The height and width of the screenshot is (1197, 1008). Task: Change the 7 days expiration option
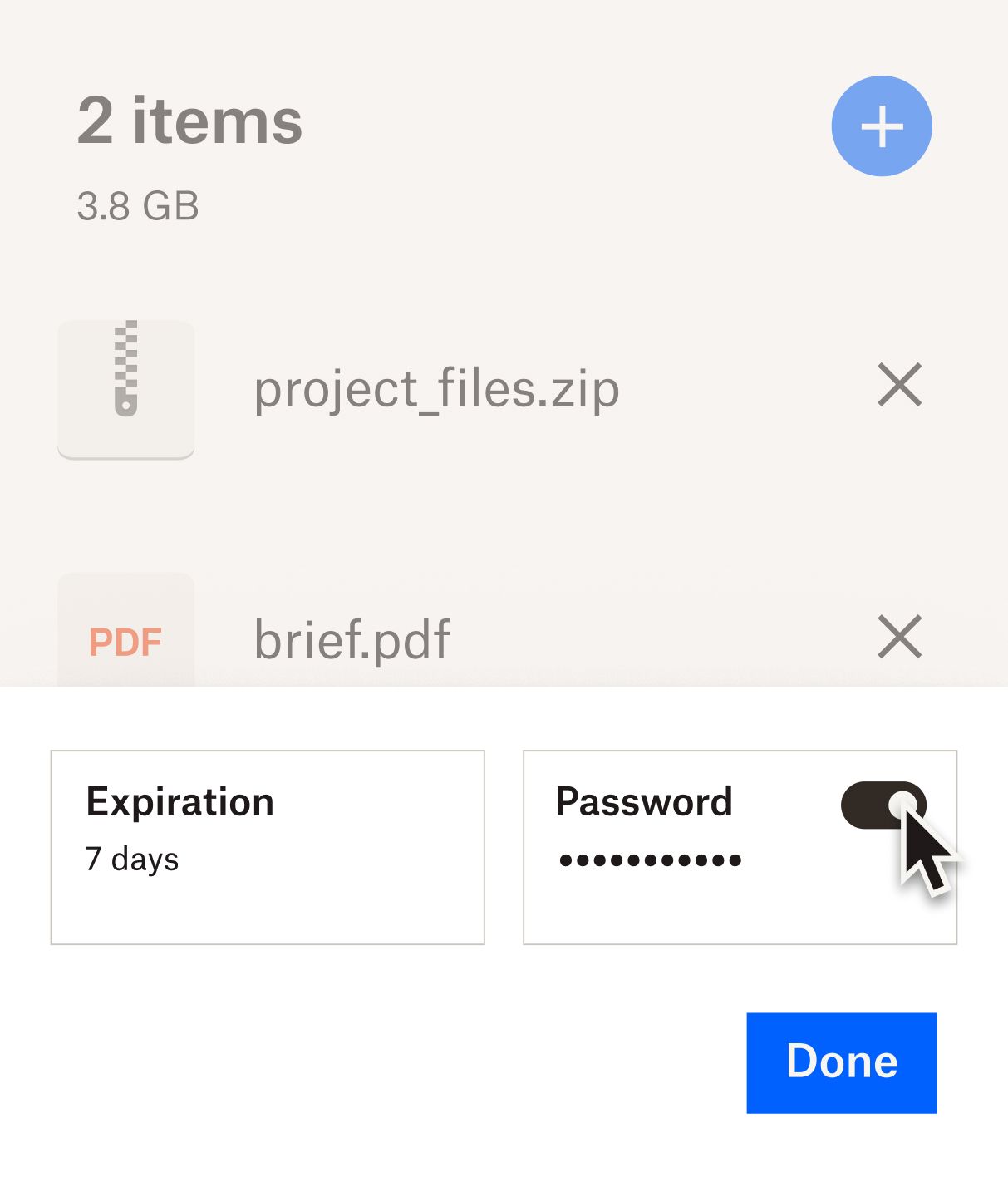tap(131, 860)
